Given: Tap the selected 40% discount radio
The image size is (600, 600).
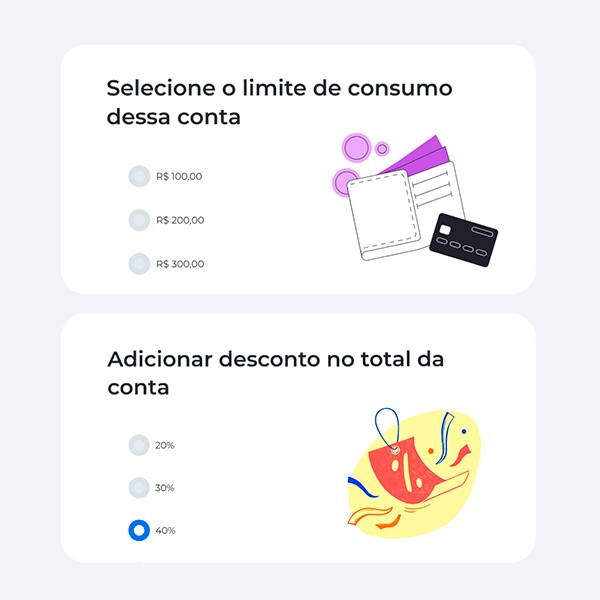Looking at the screenshot, I should [x=139, y=530].
